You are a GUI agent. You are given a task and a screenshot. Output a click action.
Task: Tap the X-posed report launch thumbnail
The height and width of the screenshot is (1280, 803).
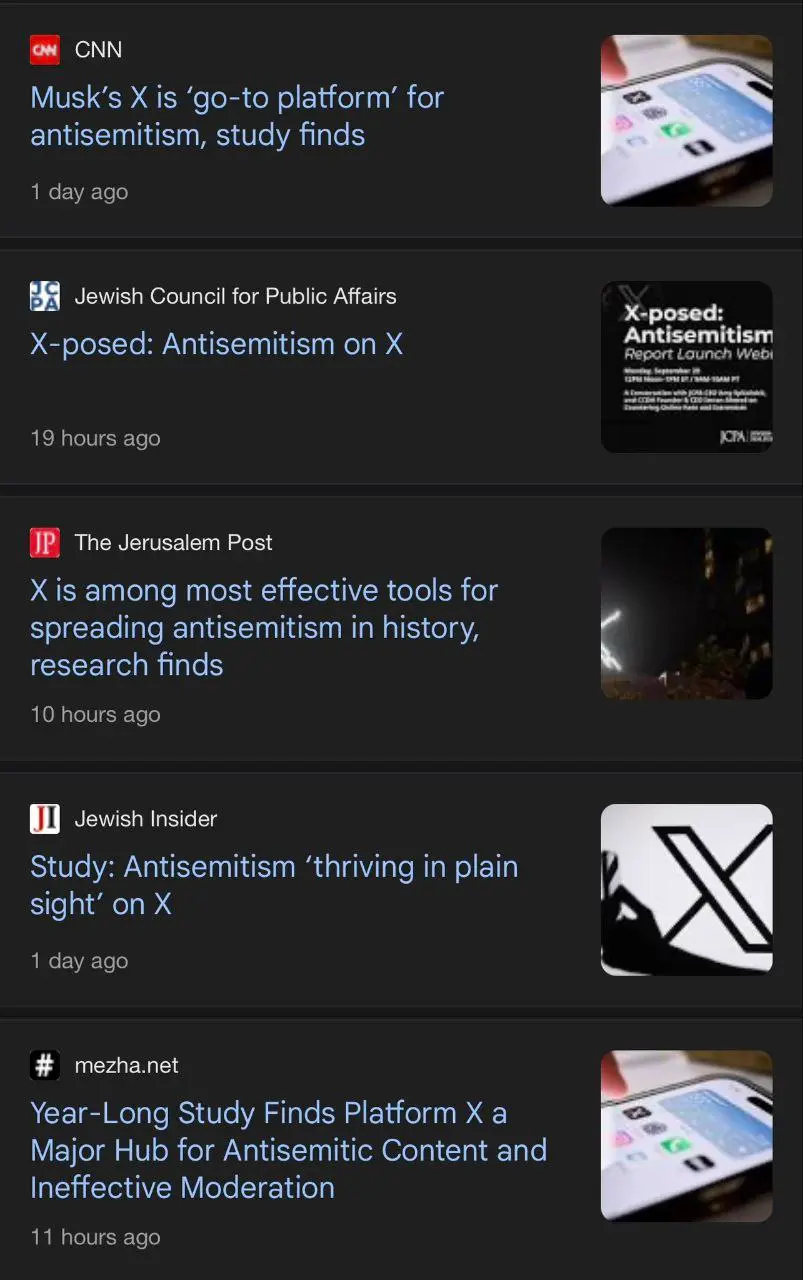[x=686, y=367]
